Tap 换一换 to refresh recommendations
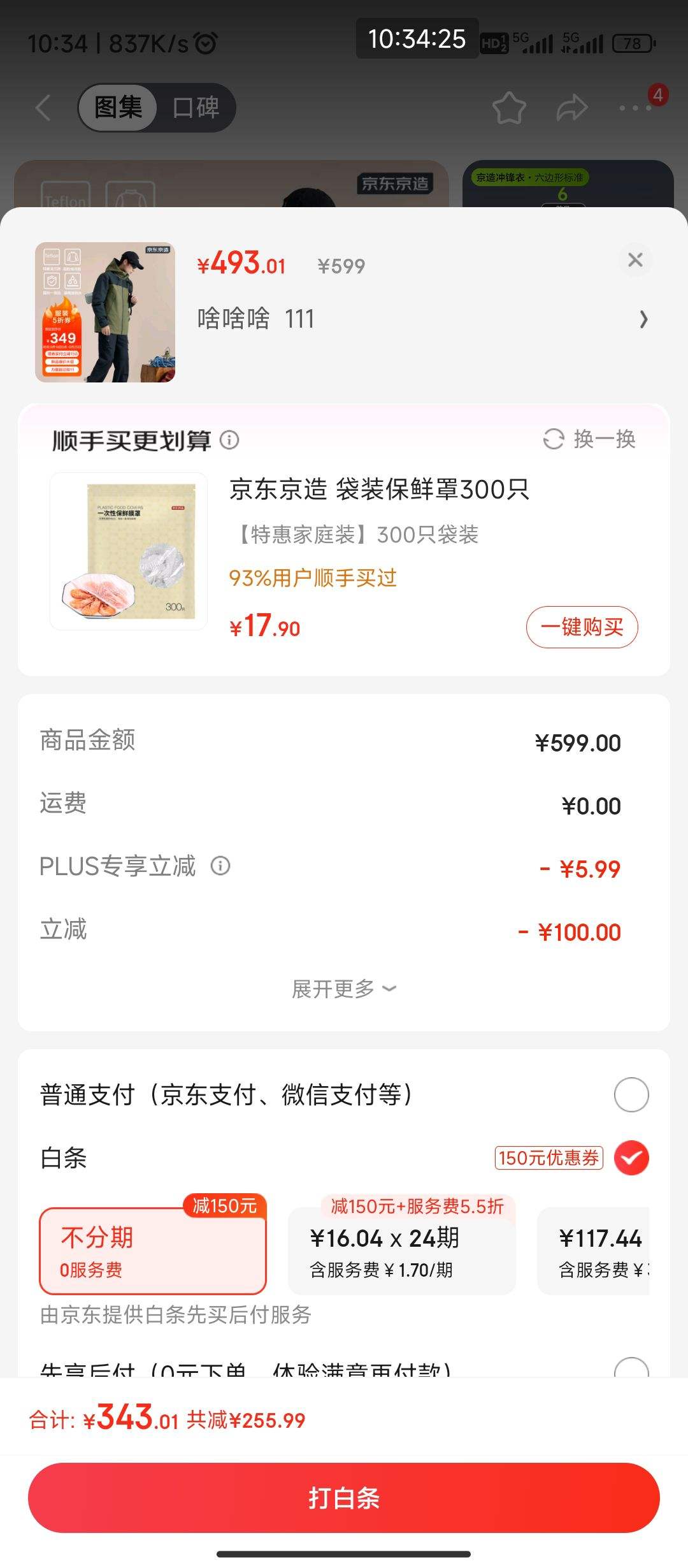 [590, 439]
